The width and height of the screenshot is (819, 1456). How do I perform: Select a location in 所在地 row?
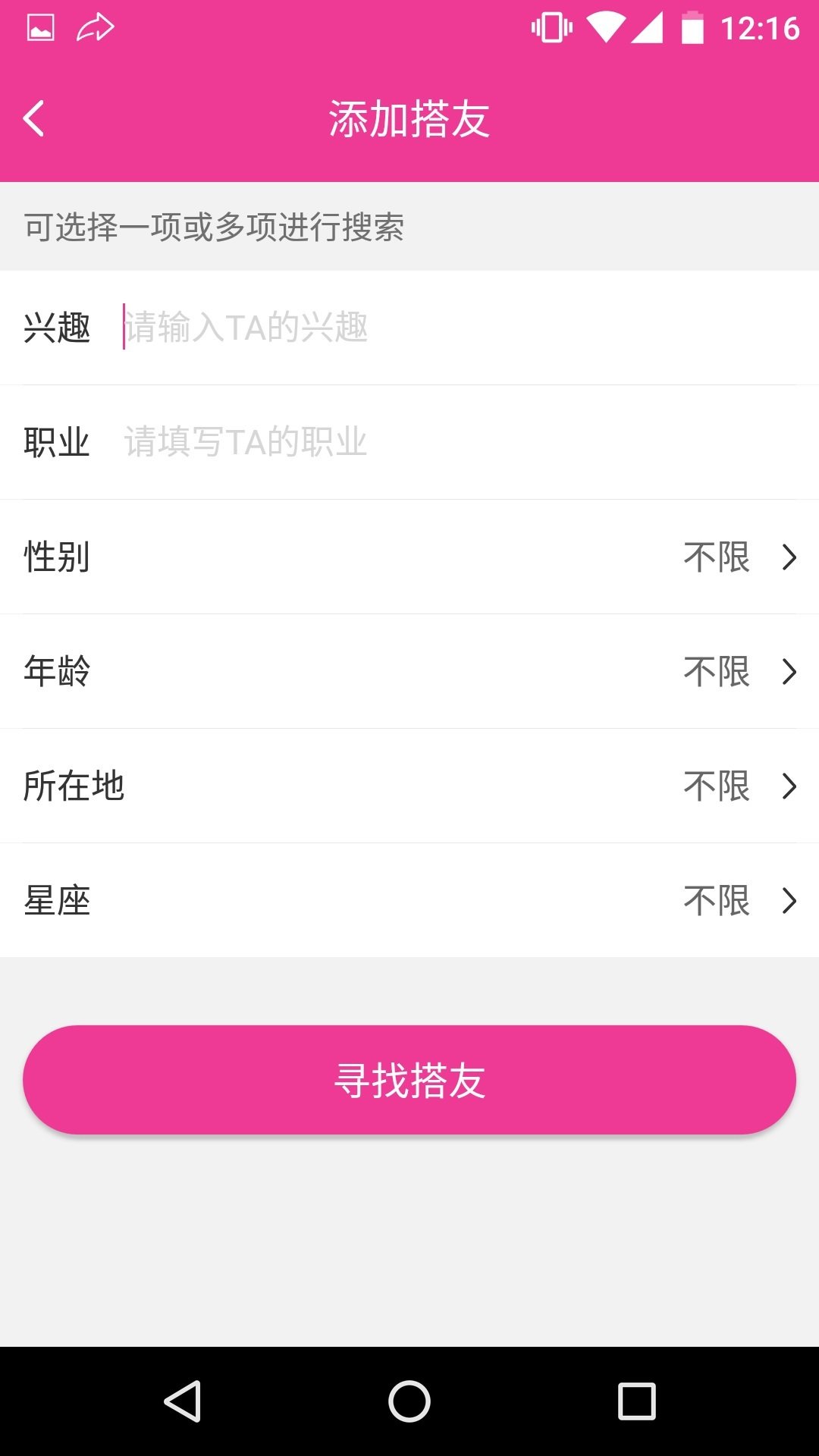409,786
